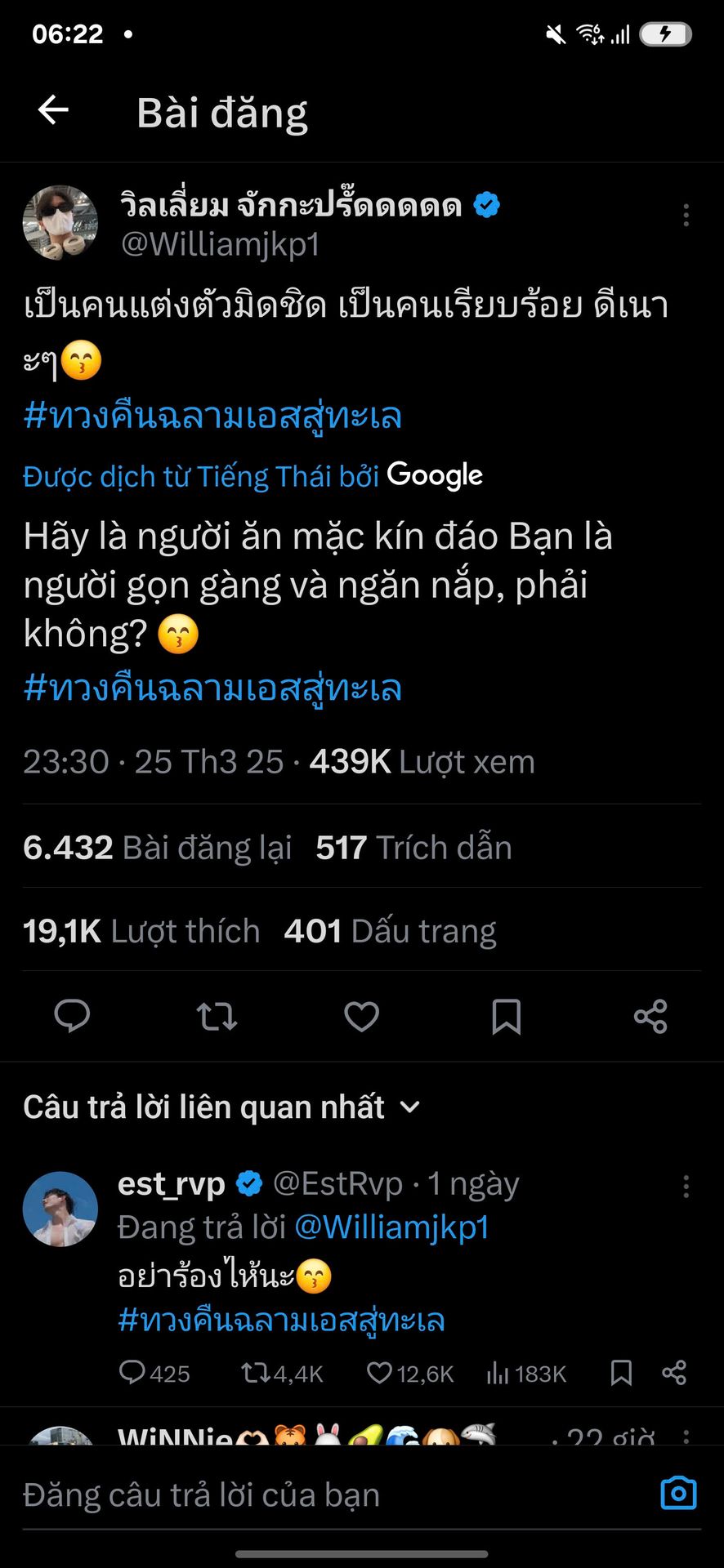This screenshot has height=1568, width=724.
Task: Repost William's main post
Action: click(217, 1017)
